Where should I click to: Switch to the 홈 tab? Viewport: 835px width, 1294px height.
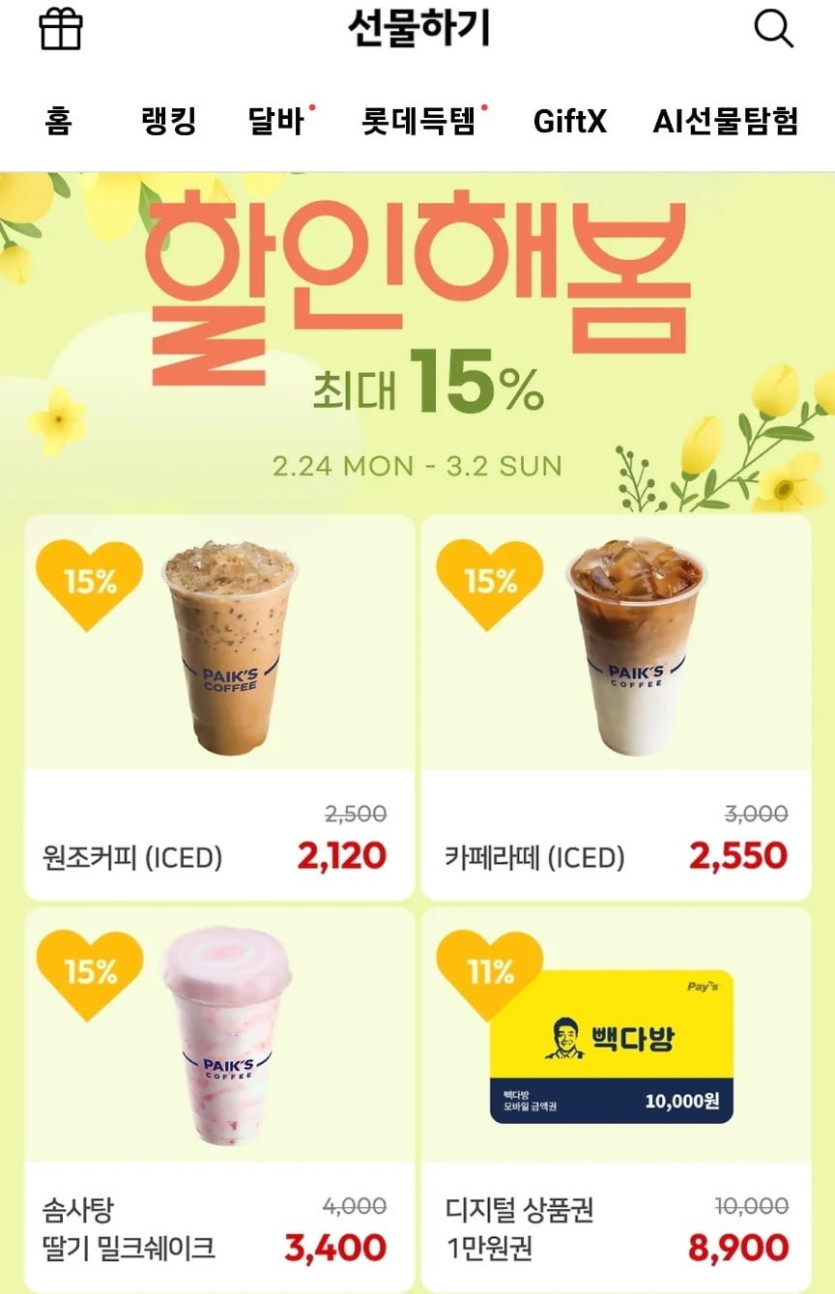click(58, 122)
